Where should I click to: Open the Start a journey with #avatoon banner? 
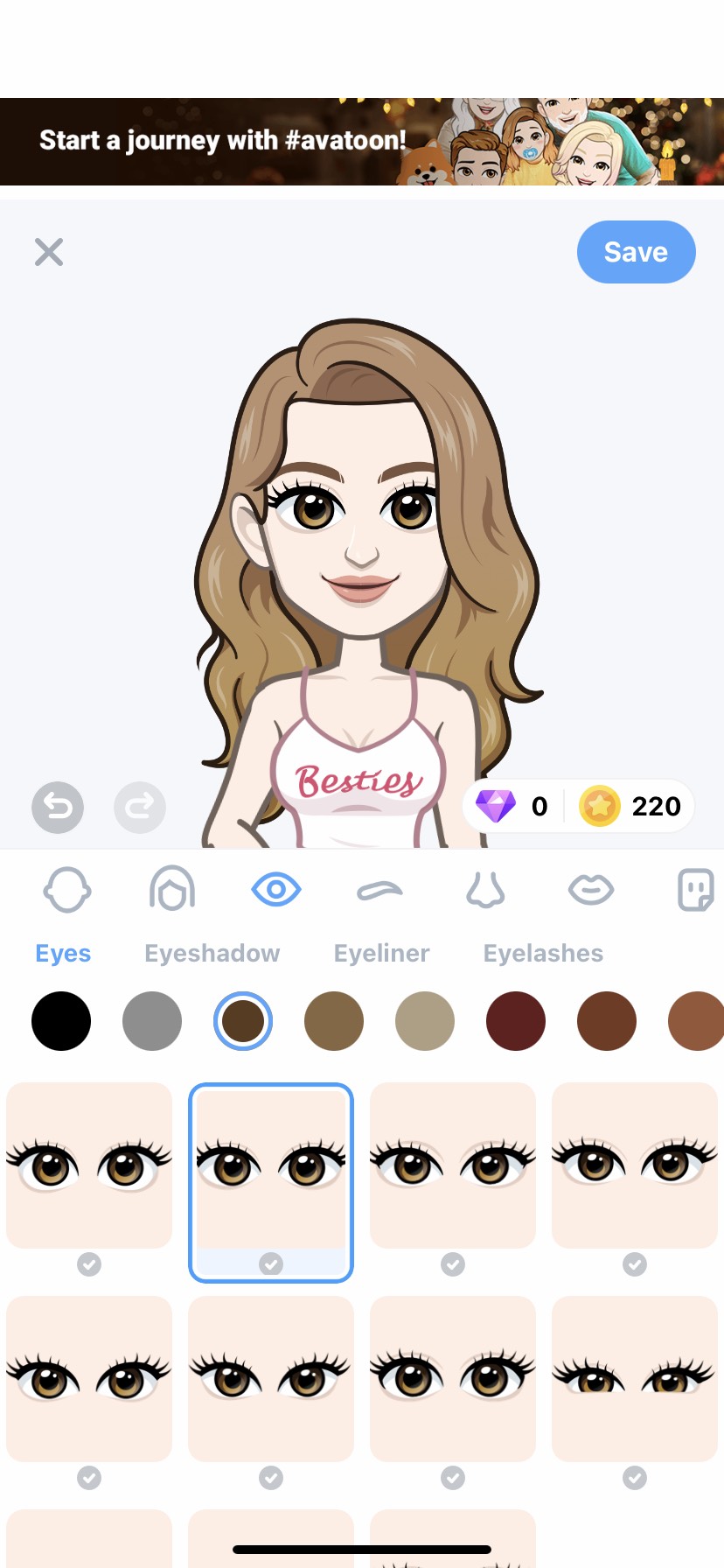(362, 142)
